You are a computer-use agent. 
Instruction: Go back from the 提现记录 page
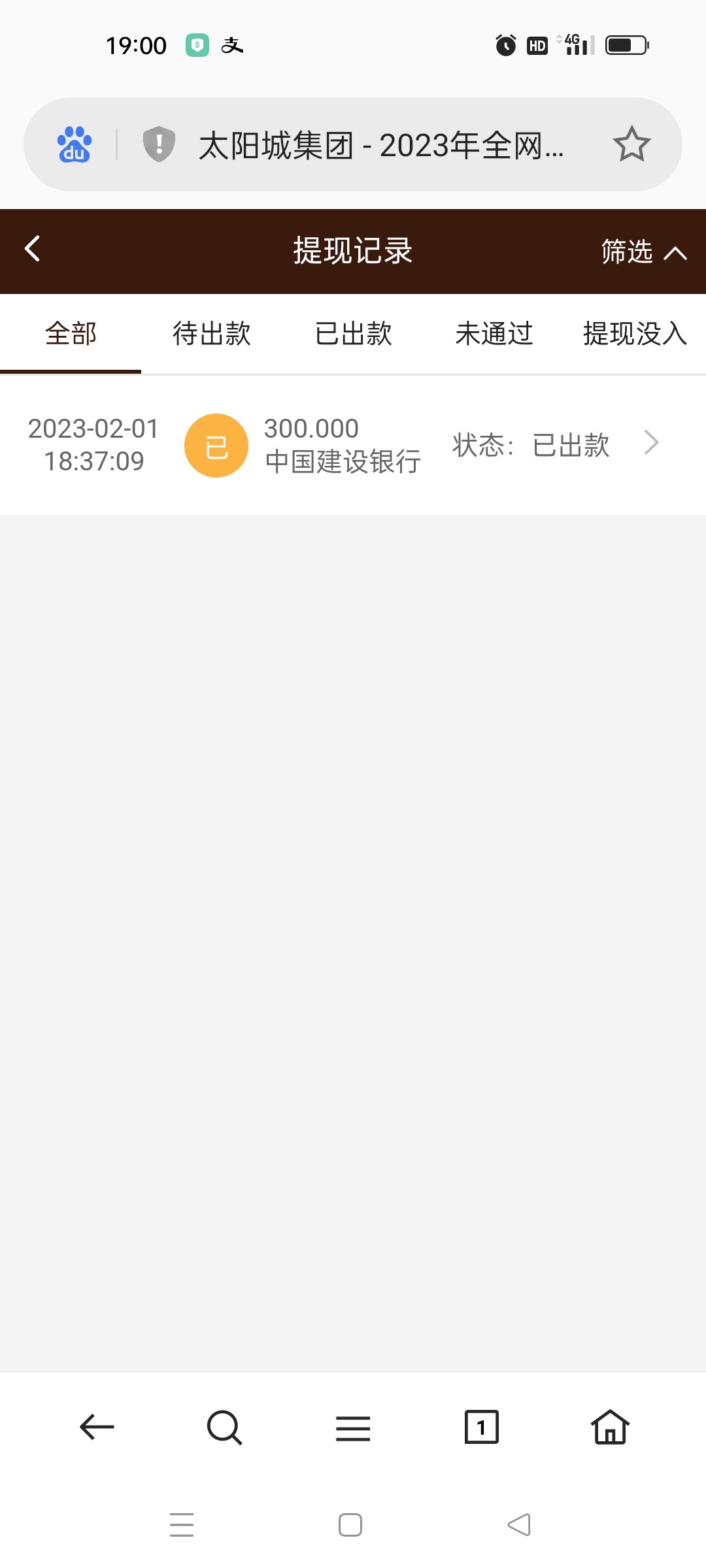pos(33,250)
